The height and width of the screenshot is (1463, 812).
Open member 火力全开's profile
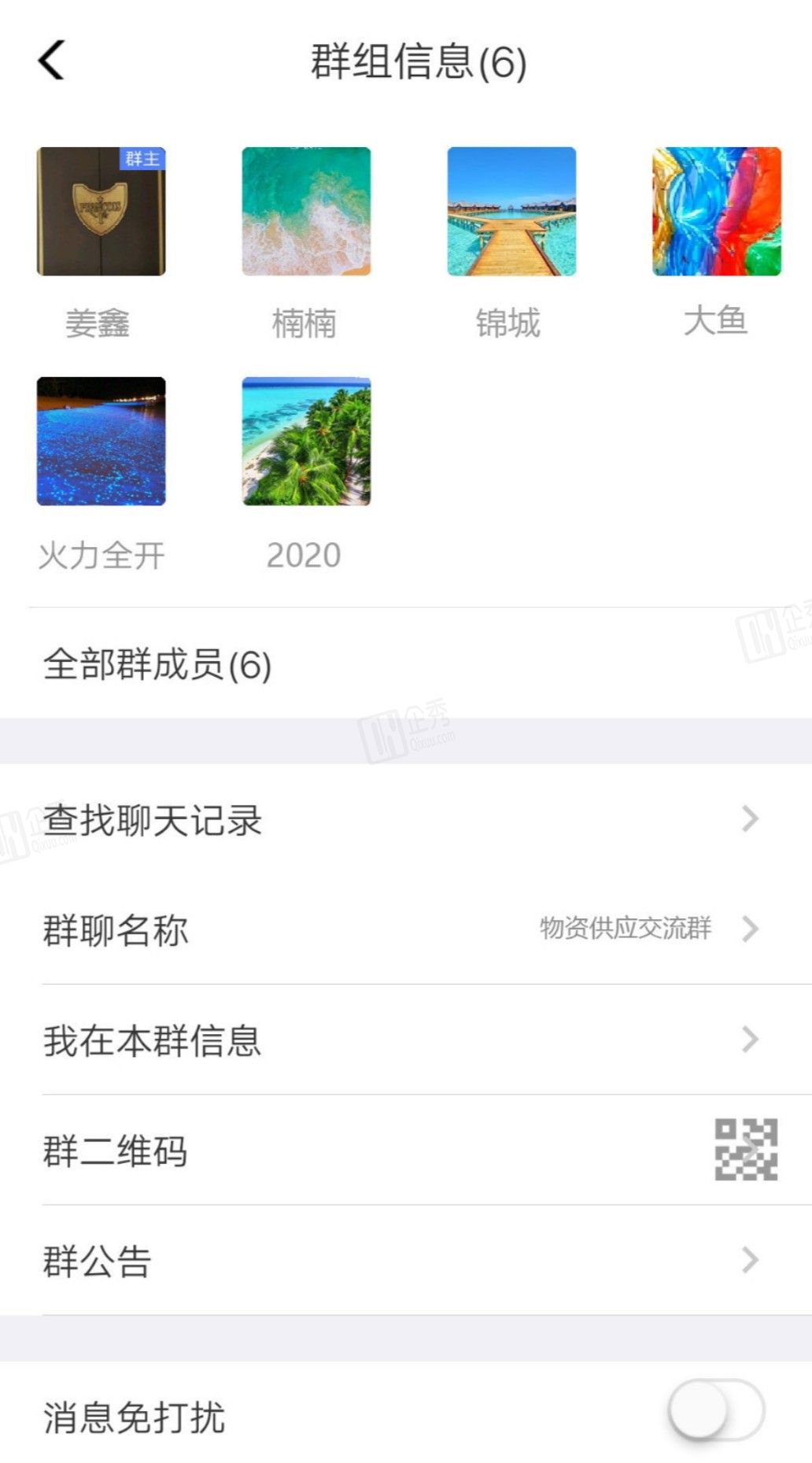[101, 441]
